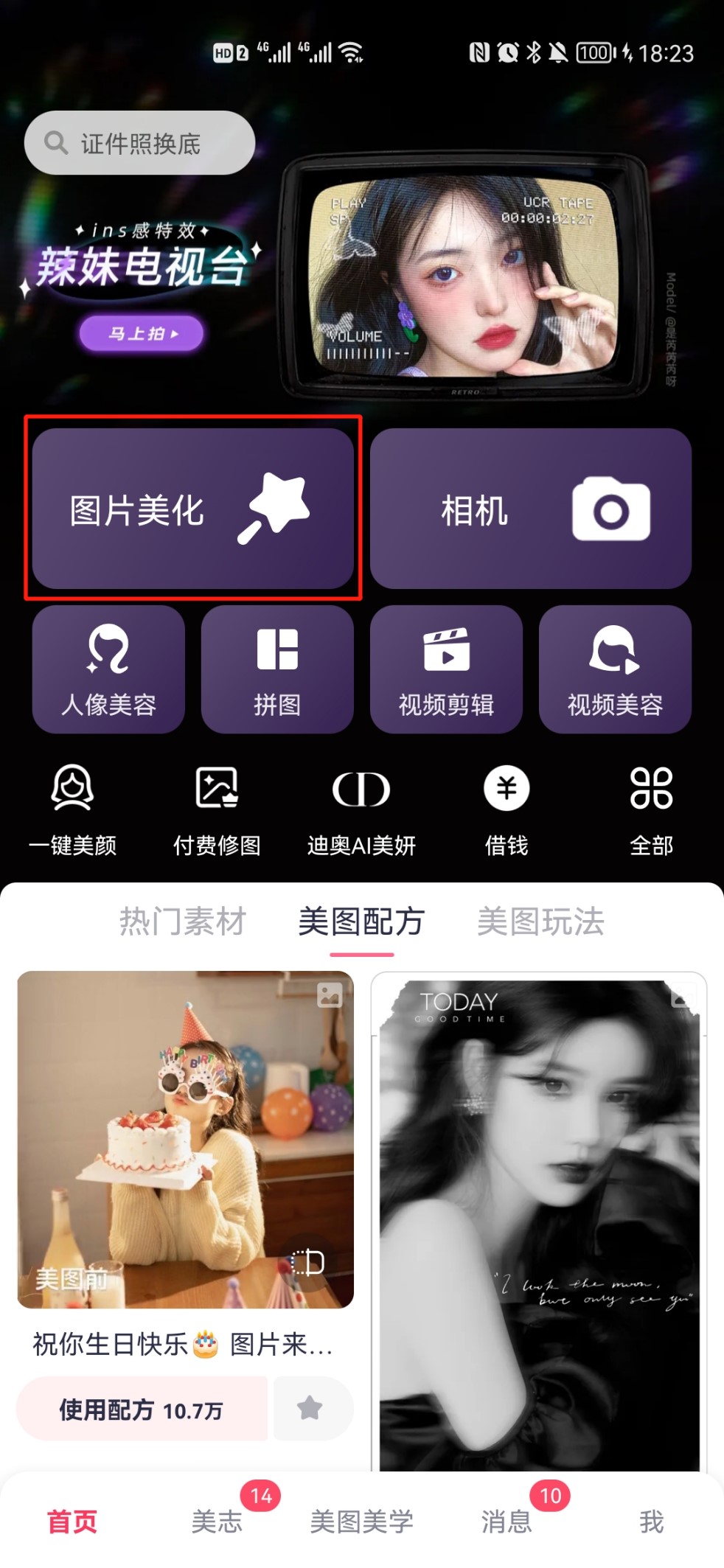The width and height of the screenshot is (724, 1568).
Task: Open 视频剪辑 video editing
Action: [446, 669]
